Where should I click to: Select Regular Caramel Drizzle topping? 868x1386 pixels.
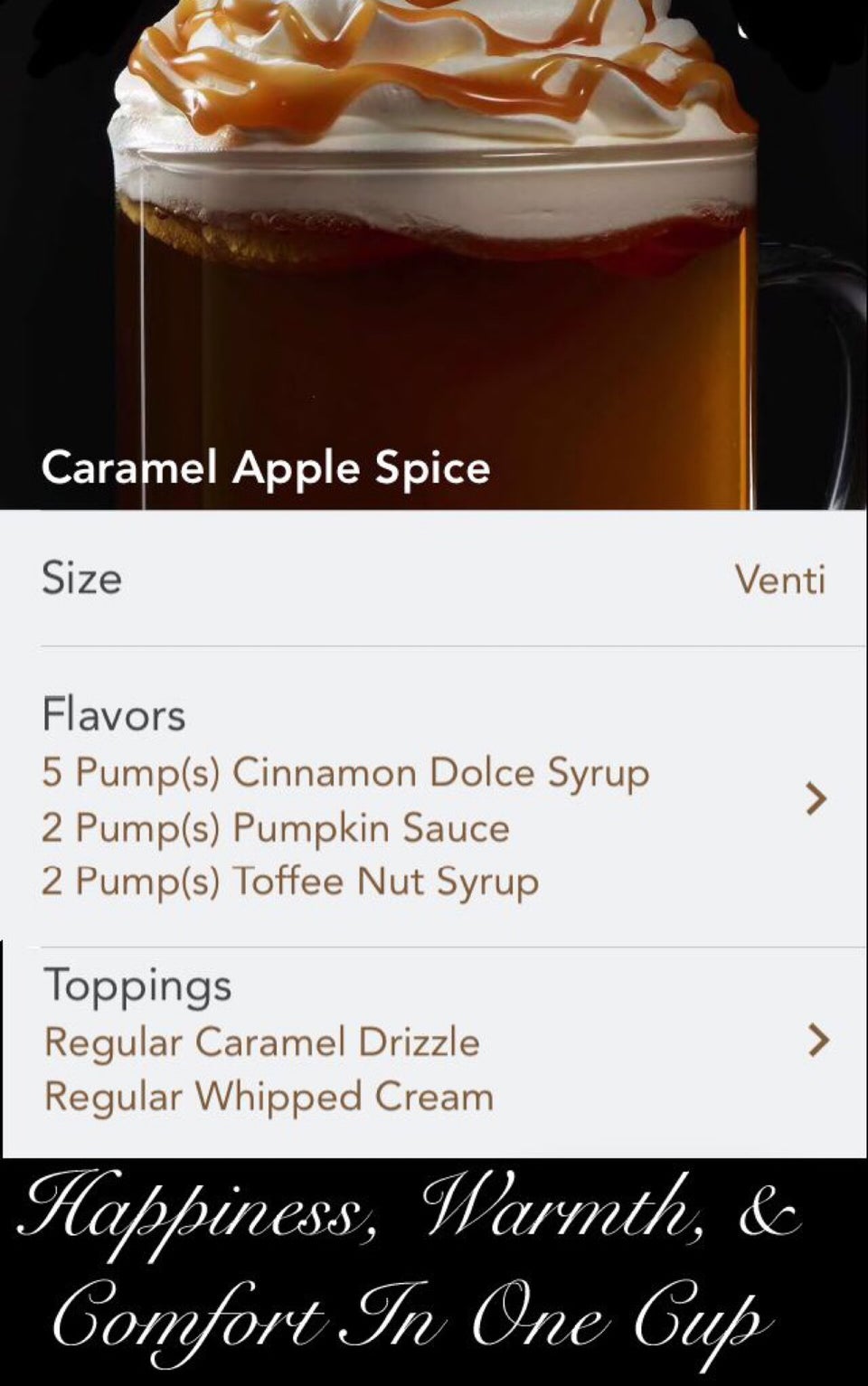[262, 1042]
